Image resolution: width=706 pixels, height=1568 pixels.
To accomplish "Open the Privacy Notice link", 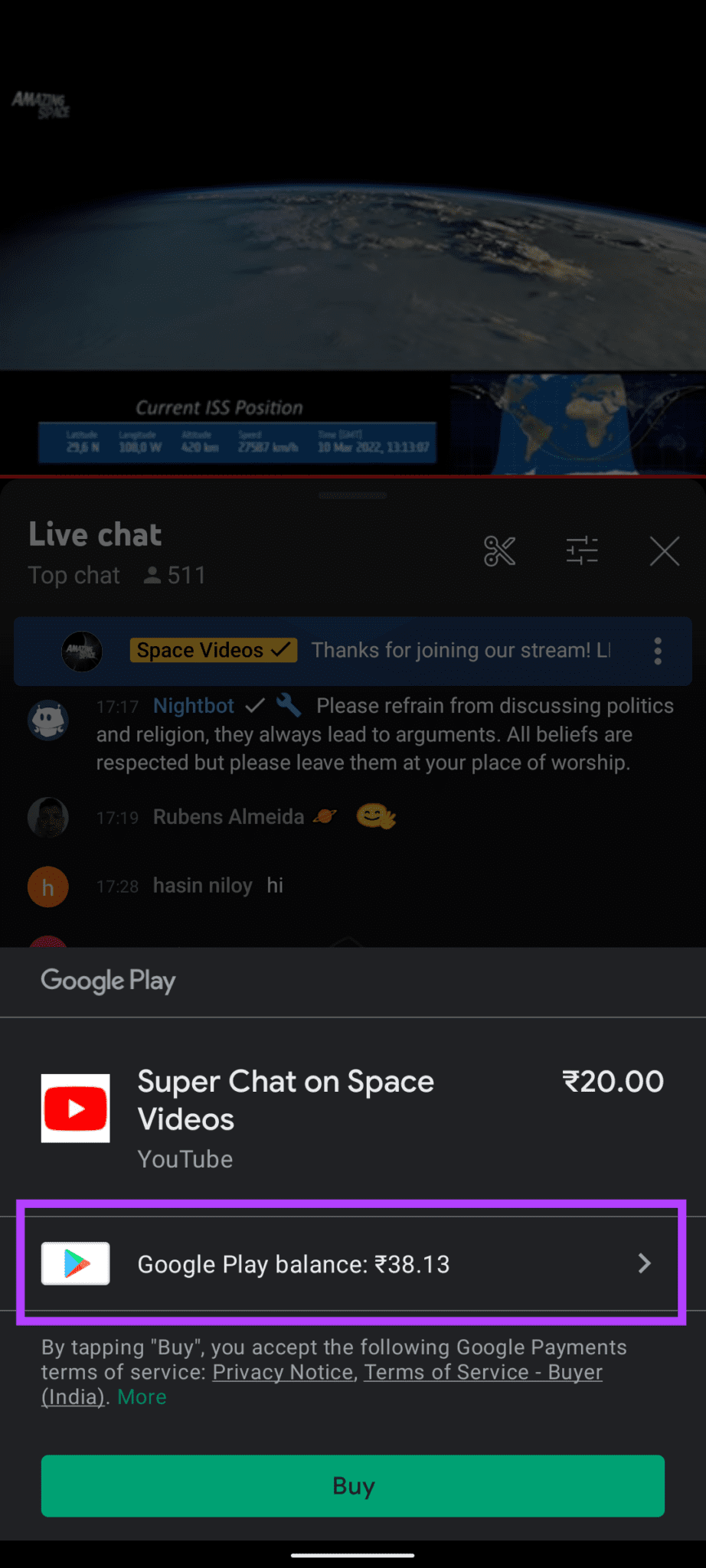I will 283,1372.
